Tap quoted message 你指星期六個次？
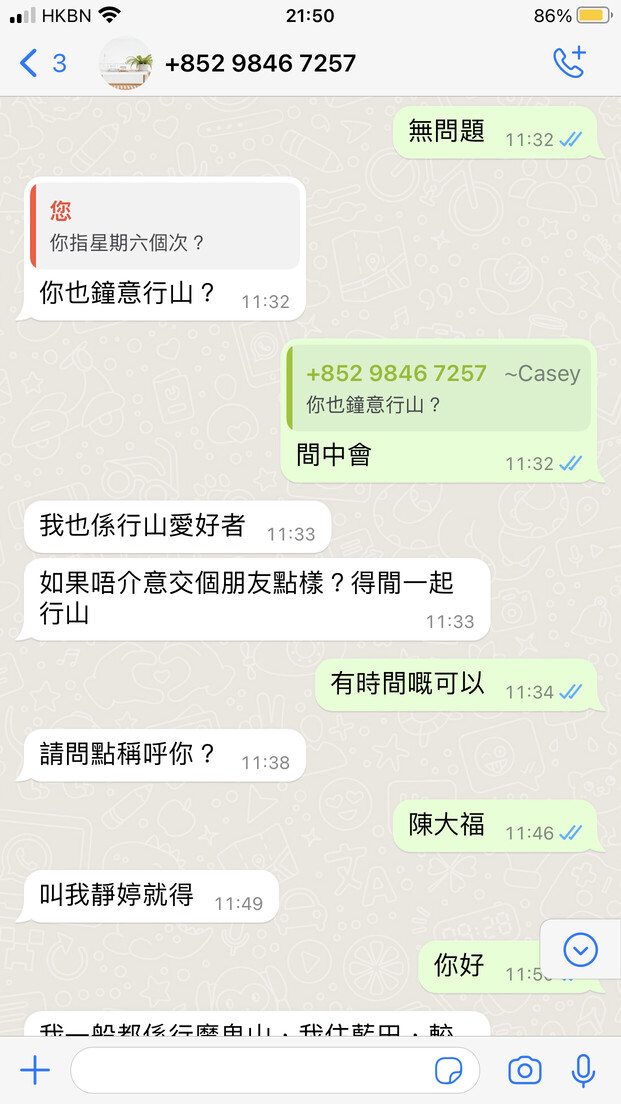 [165, 226]
